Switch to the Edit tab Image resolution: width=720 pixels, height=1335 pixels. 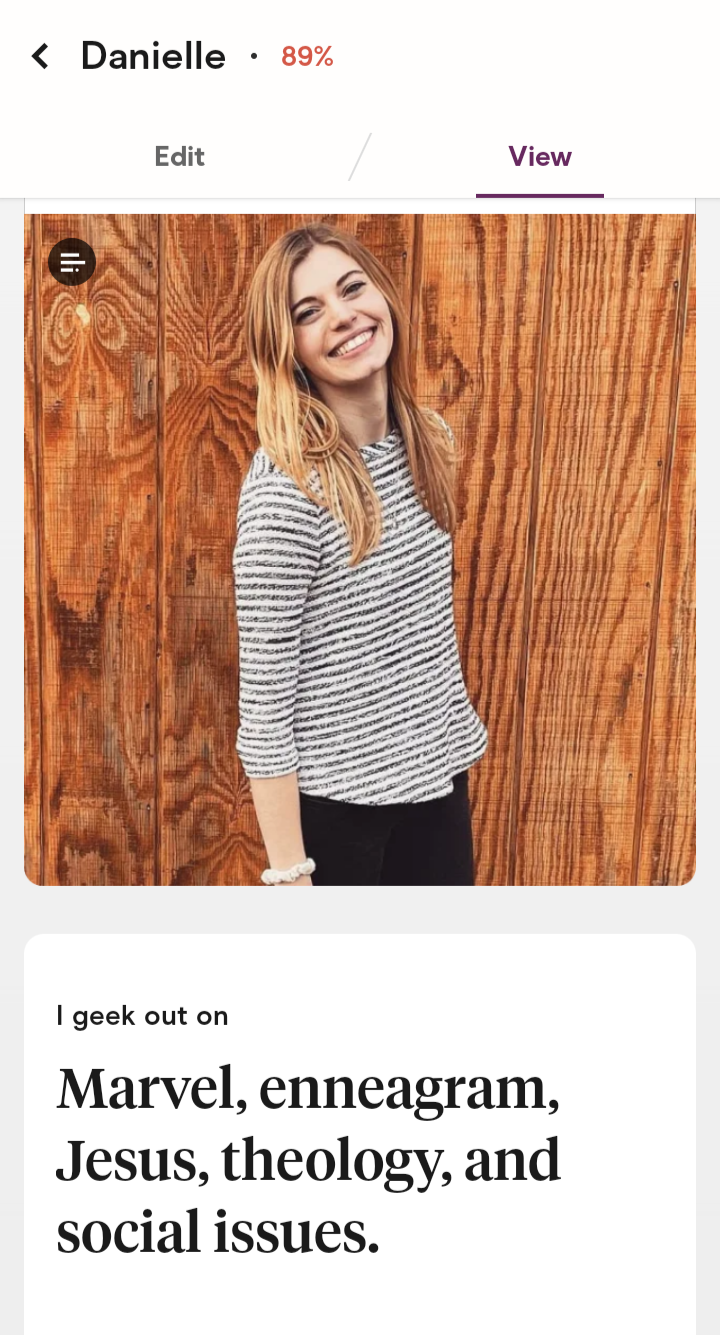(180, 157)
